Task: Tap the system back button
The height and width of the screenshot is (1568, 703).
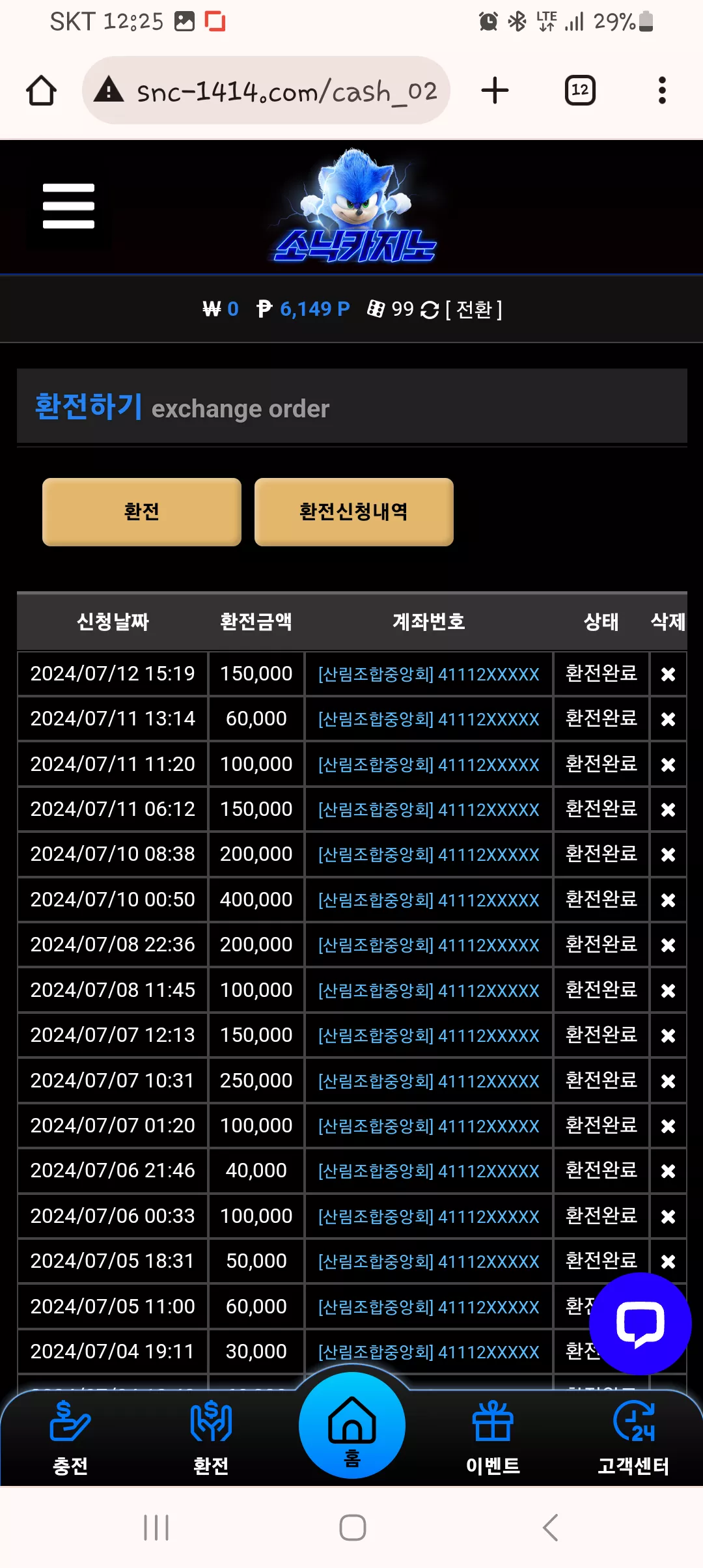Action: click(x=551, y=1527)
